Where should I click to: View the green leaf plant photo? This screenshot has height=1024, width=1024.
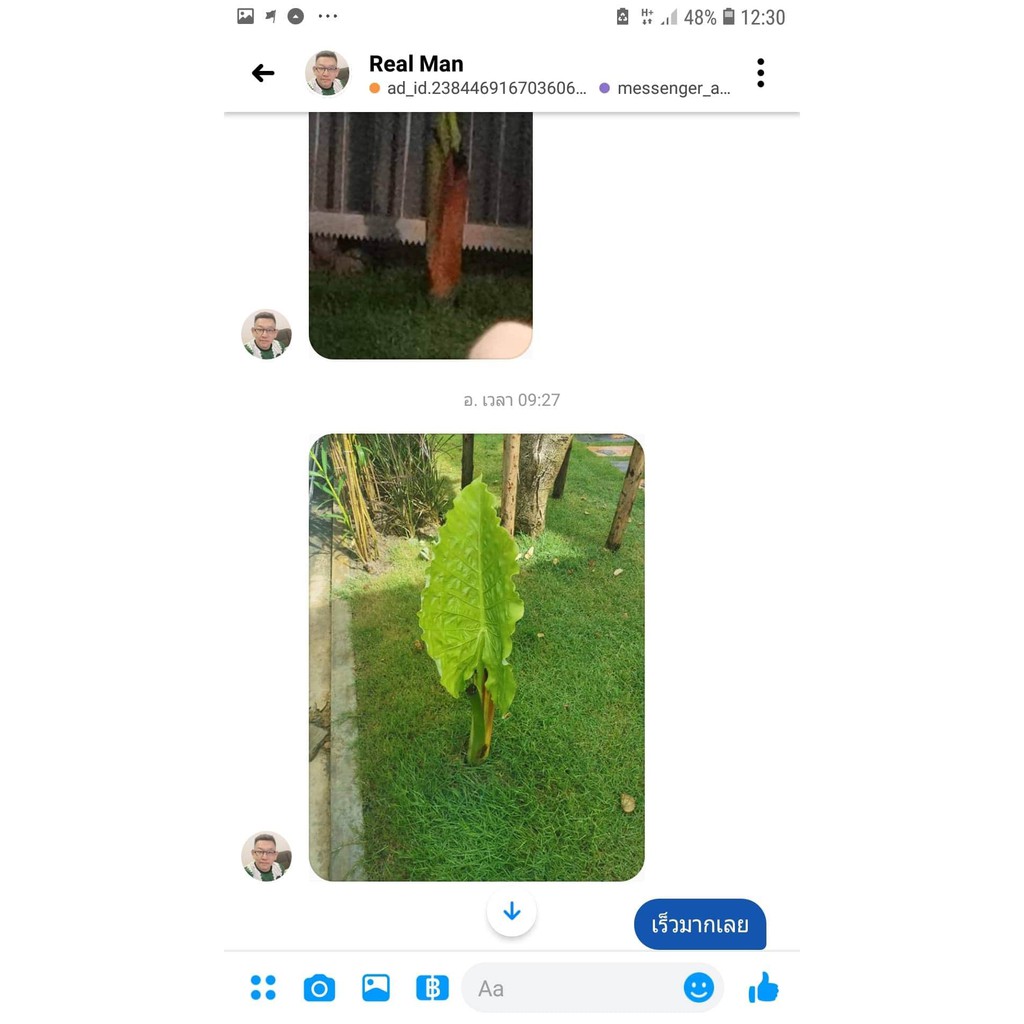click(x=476, y=657)
